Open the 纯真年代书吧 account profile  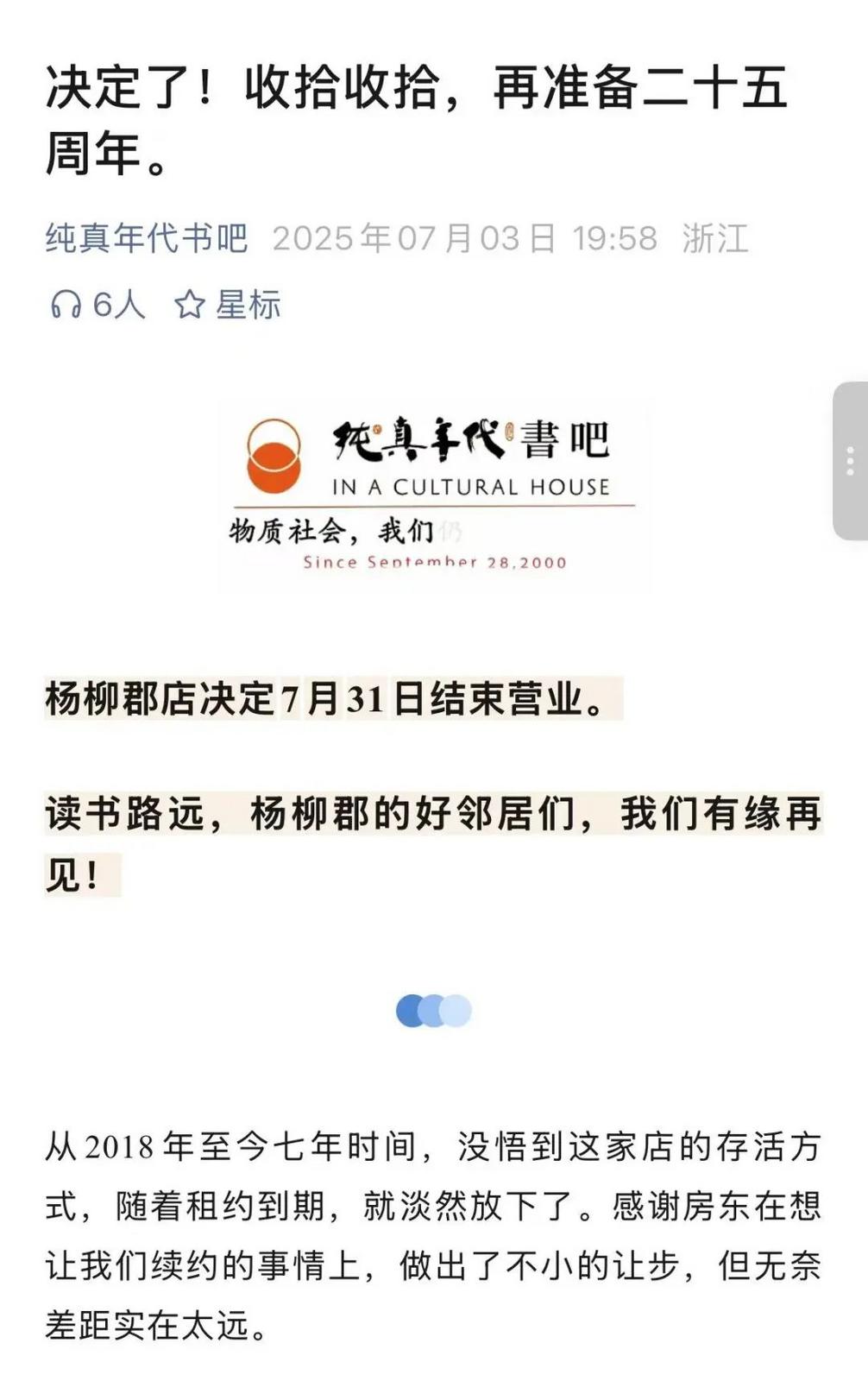pyautogui.click(x=147, y=238)
